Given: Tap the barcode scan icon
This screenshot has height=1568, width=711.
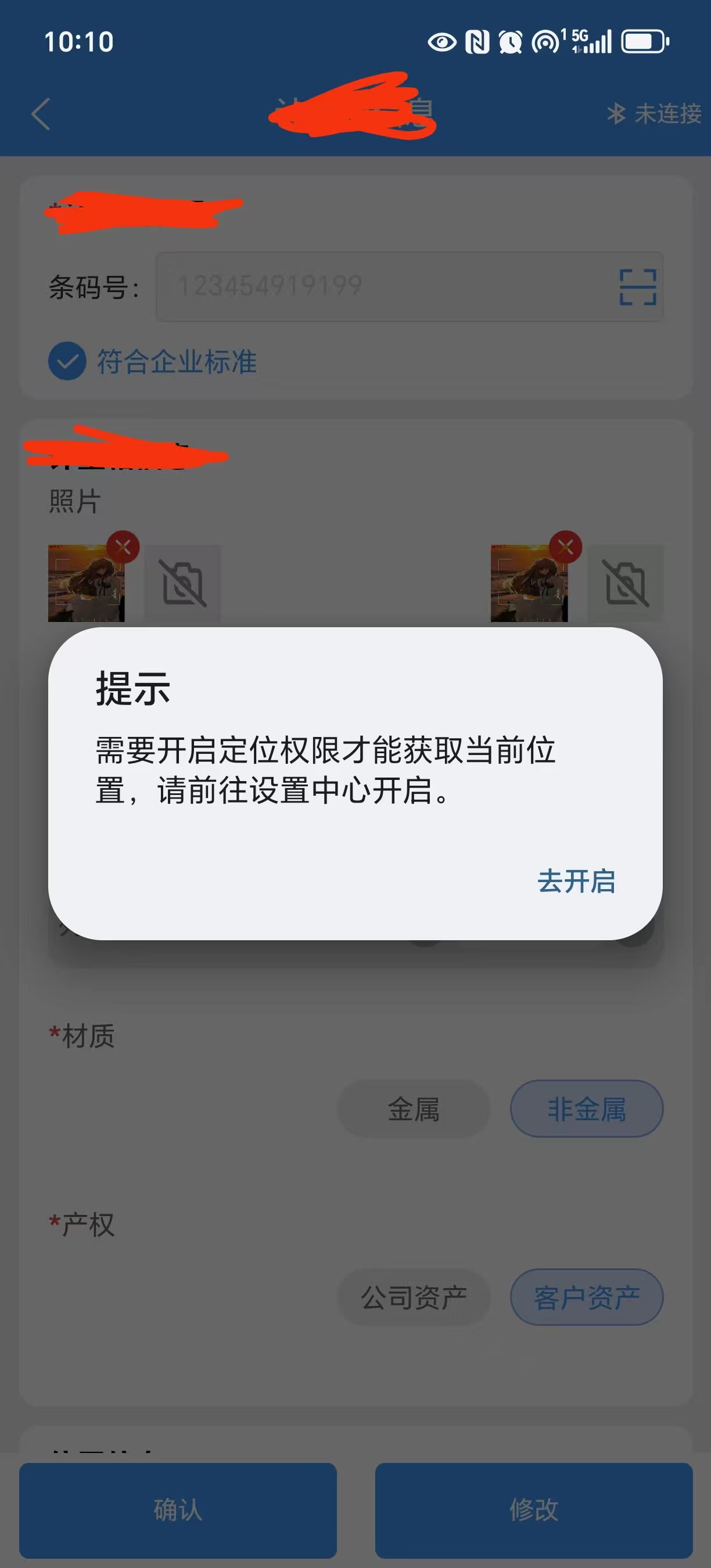Looking at the screenshot, I should [637, 287].
